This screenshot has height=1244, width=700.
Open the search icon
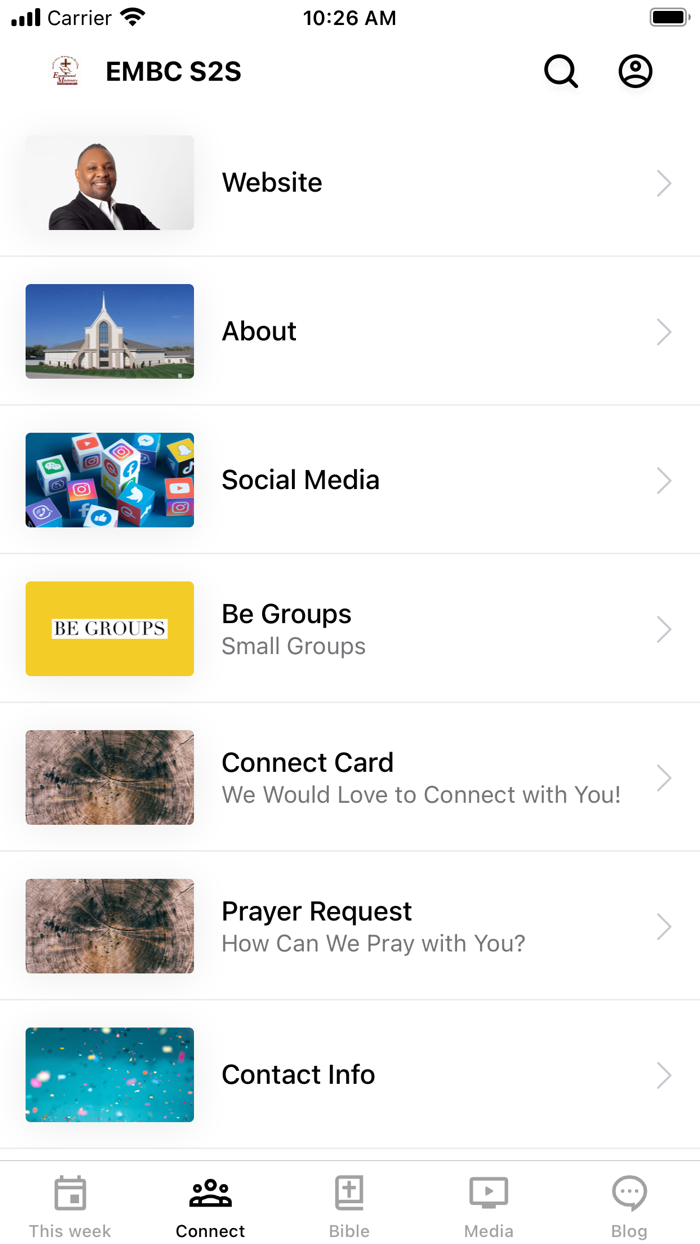point(560,72)
